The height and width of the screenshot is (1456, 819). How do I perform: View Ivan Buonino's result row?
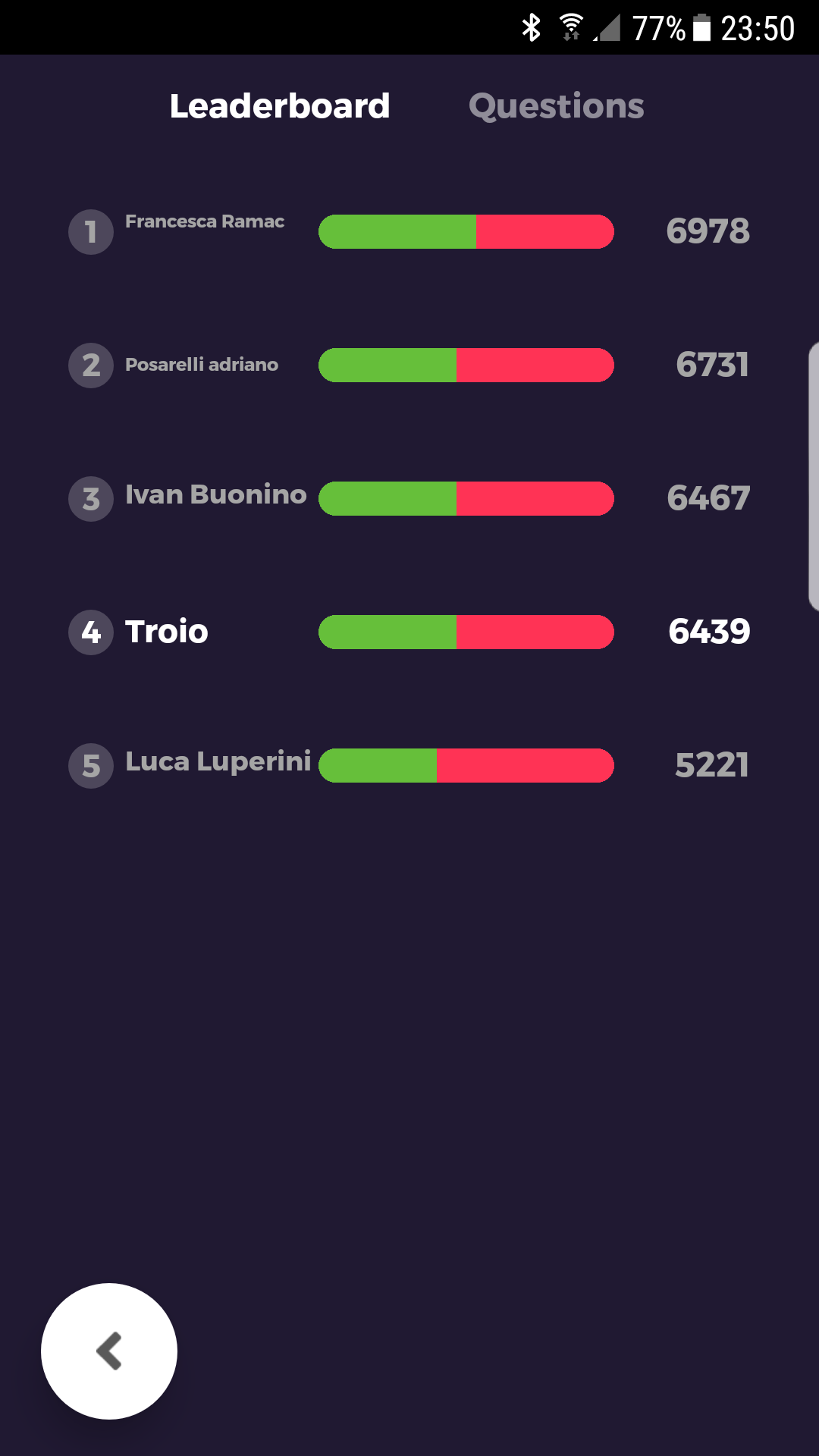409,498
